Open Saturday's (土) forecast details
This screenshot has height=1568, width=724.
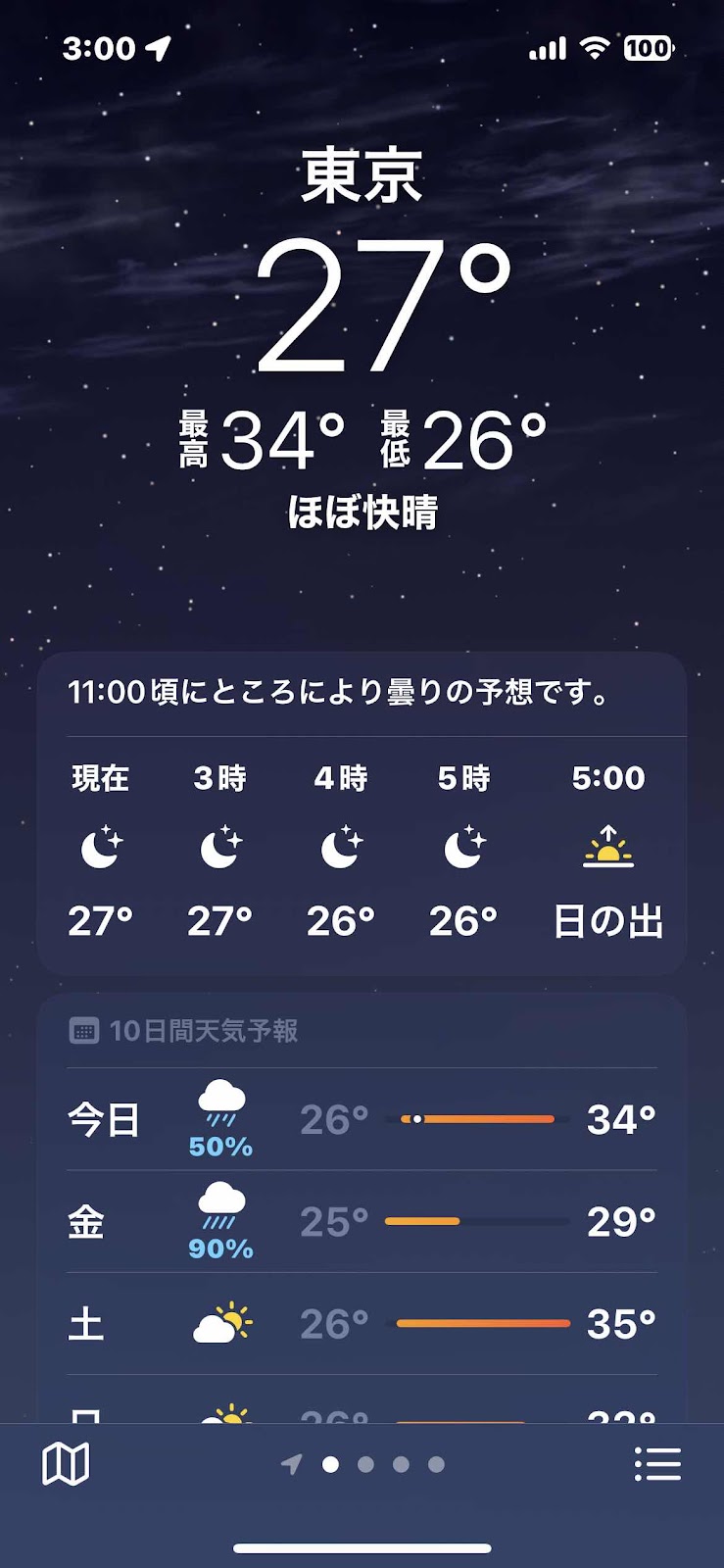(362, 1324)
